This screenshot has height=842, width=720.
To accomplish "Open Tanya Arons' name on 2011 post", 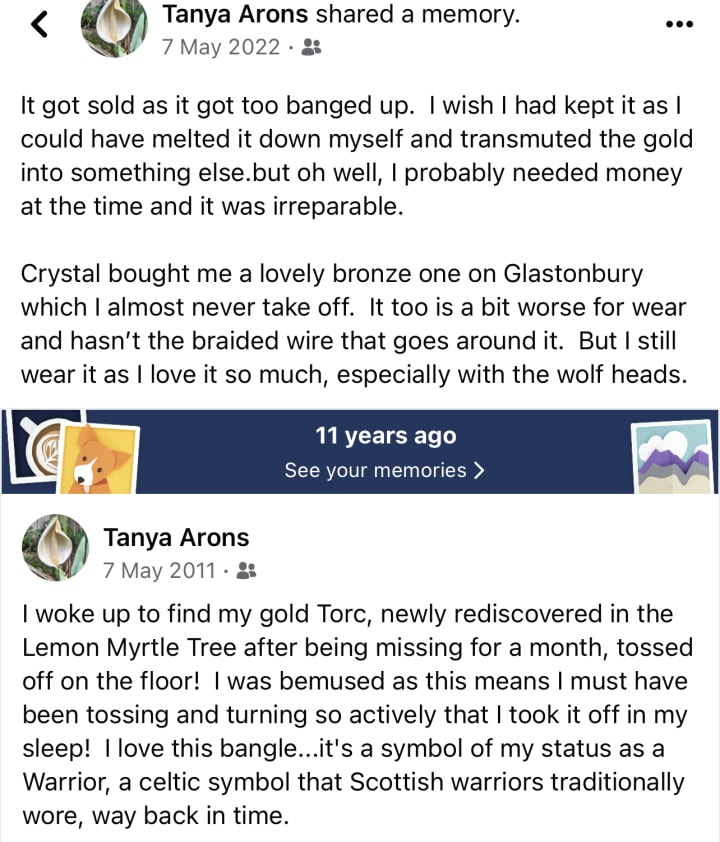I will pyautogui.click(x=176, y=538).
